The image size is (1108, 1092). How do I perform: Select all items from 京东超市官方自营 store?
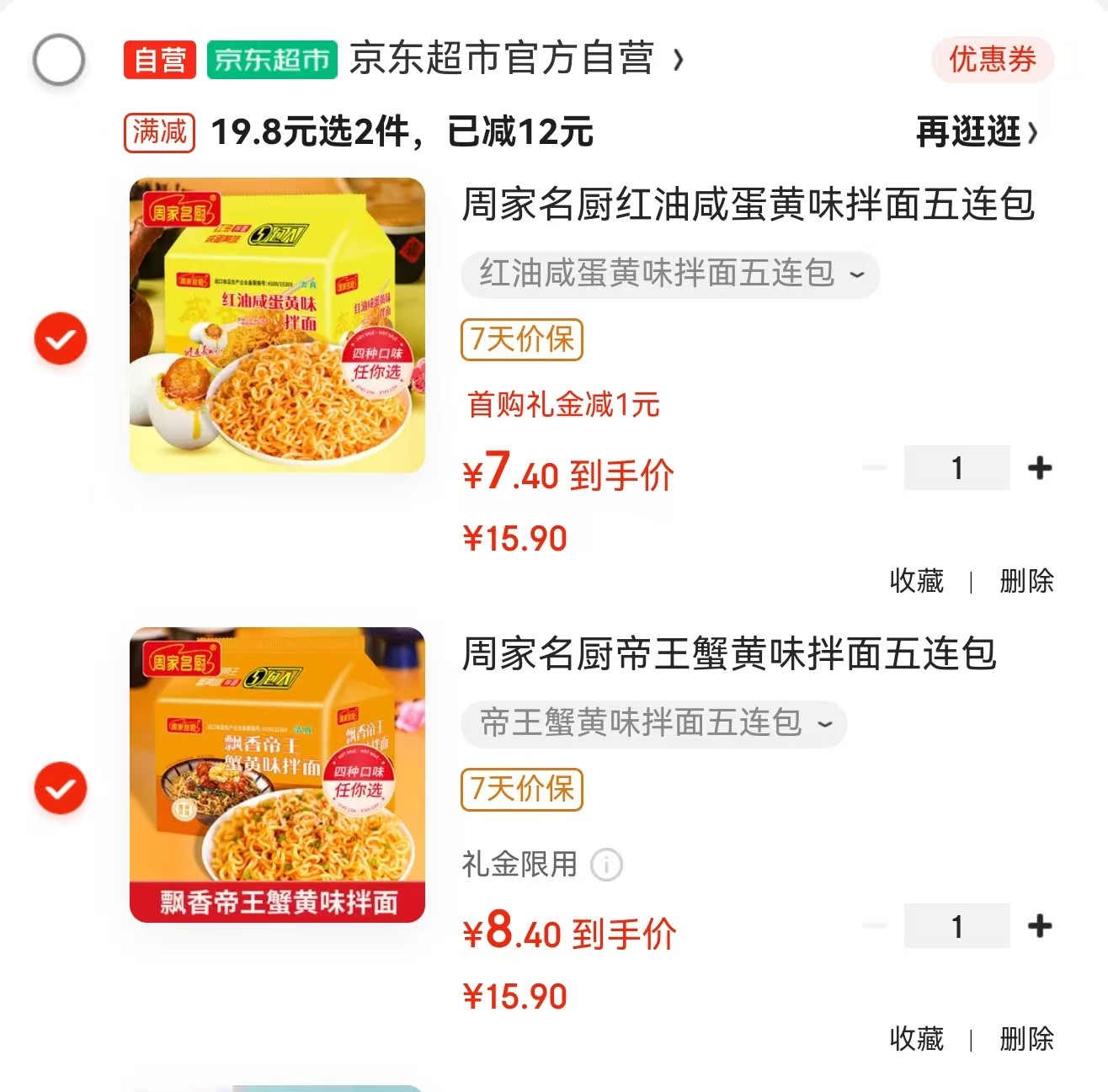click(59, 60)
